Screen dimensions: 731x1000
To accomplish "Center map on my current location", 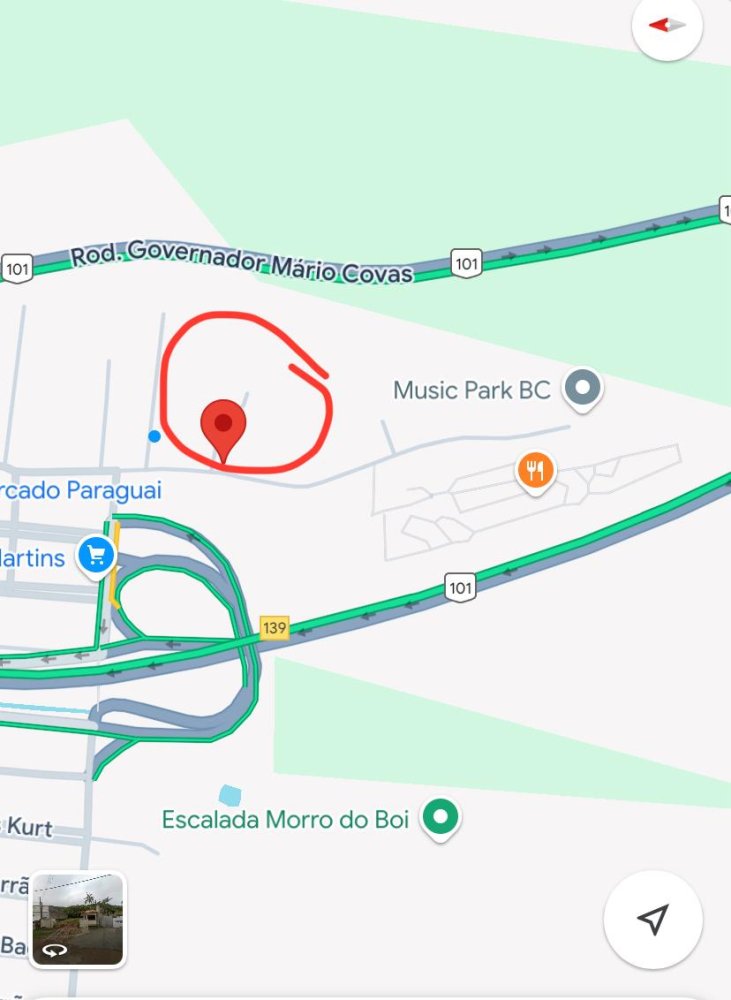I will 653,919.
